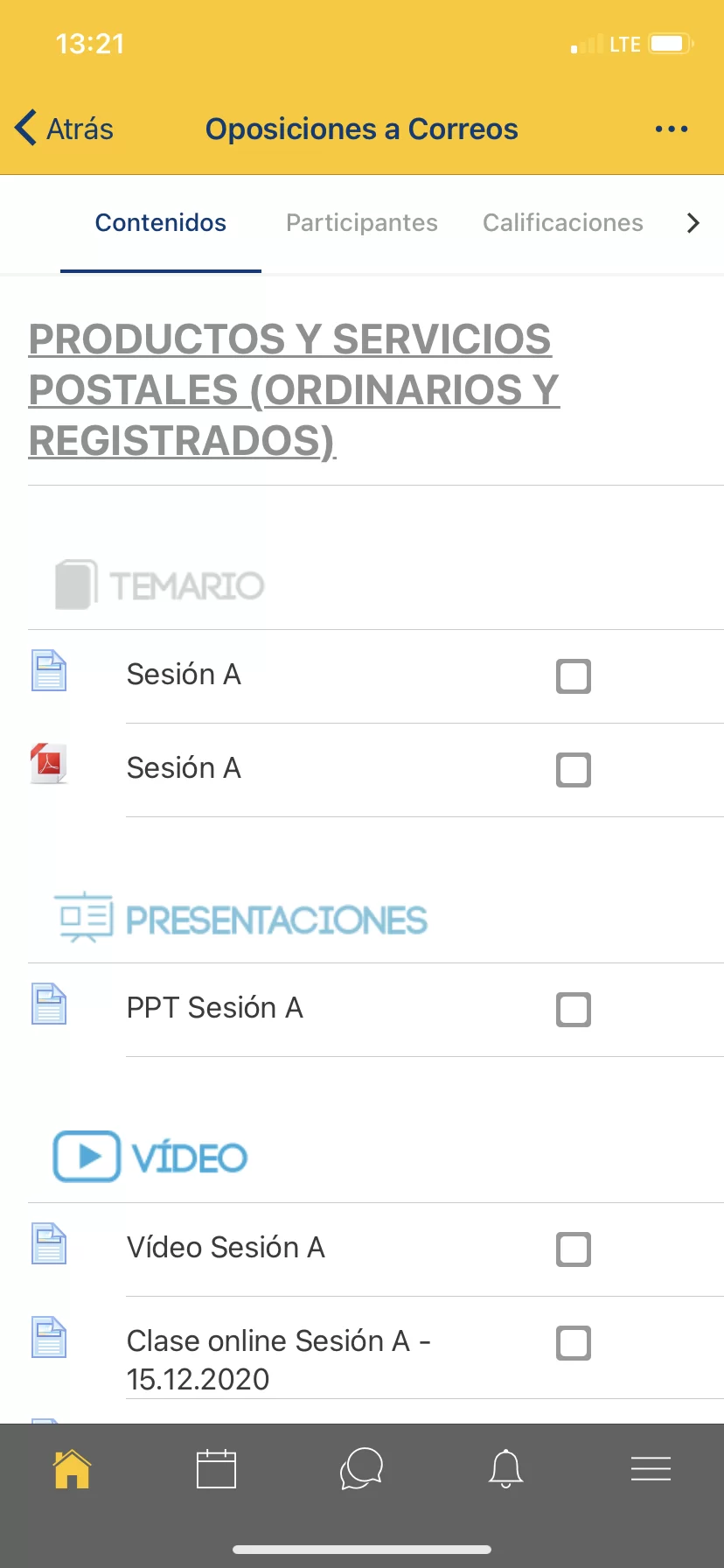This screenshot has height=1568, width=724.
Task: Show more tabs with the right chevron
Action: [693, 223]
